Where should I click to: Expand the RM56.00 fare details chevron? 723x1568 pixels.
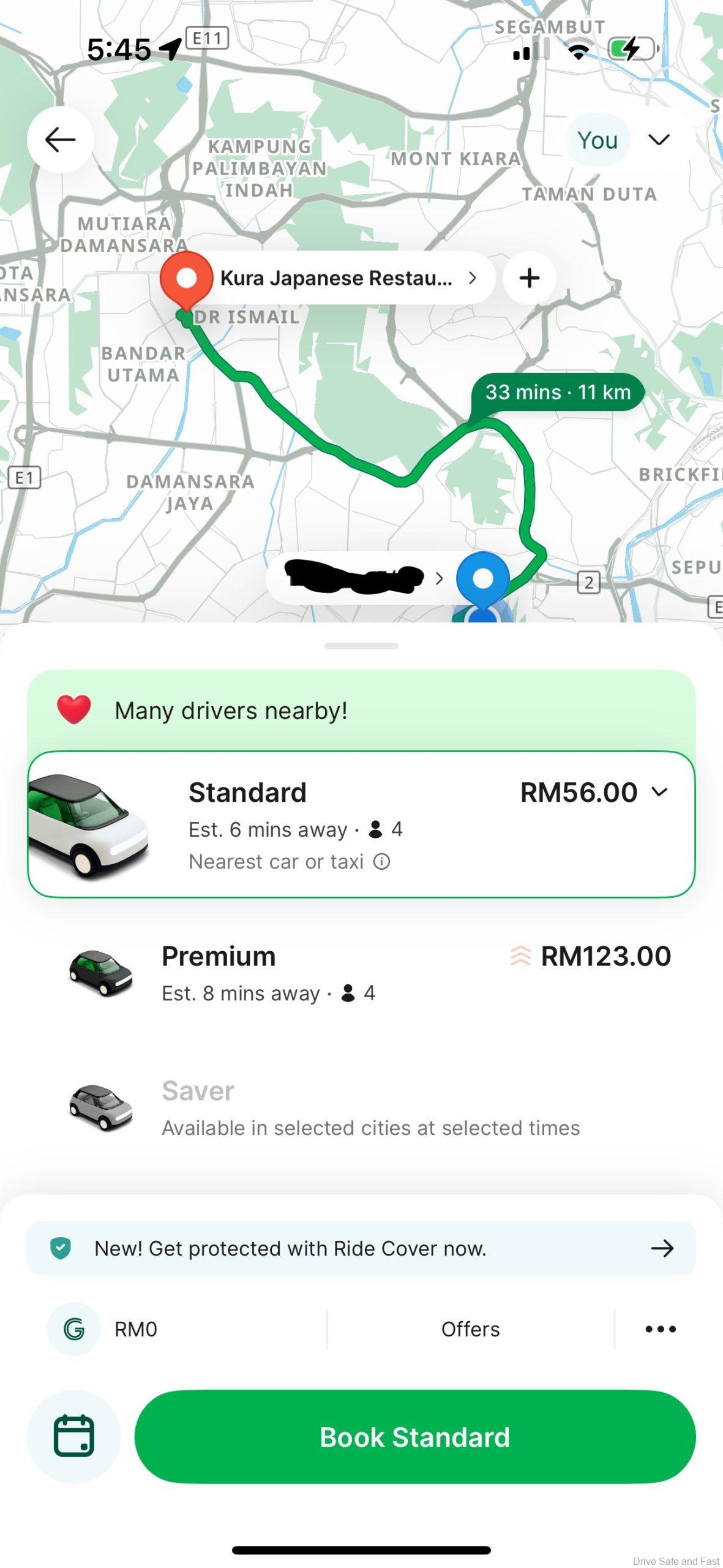click(660, 792)
